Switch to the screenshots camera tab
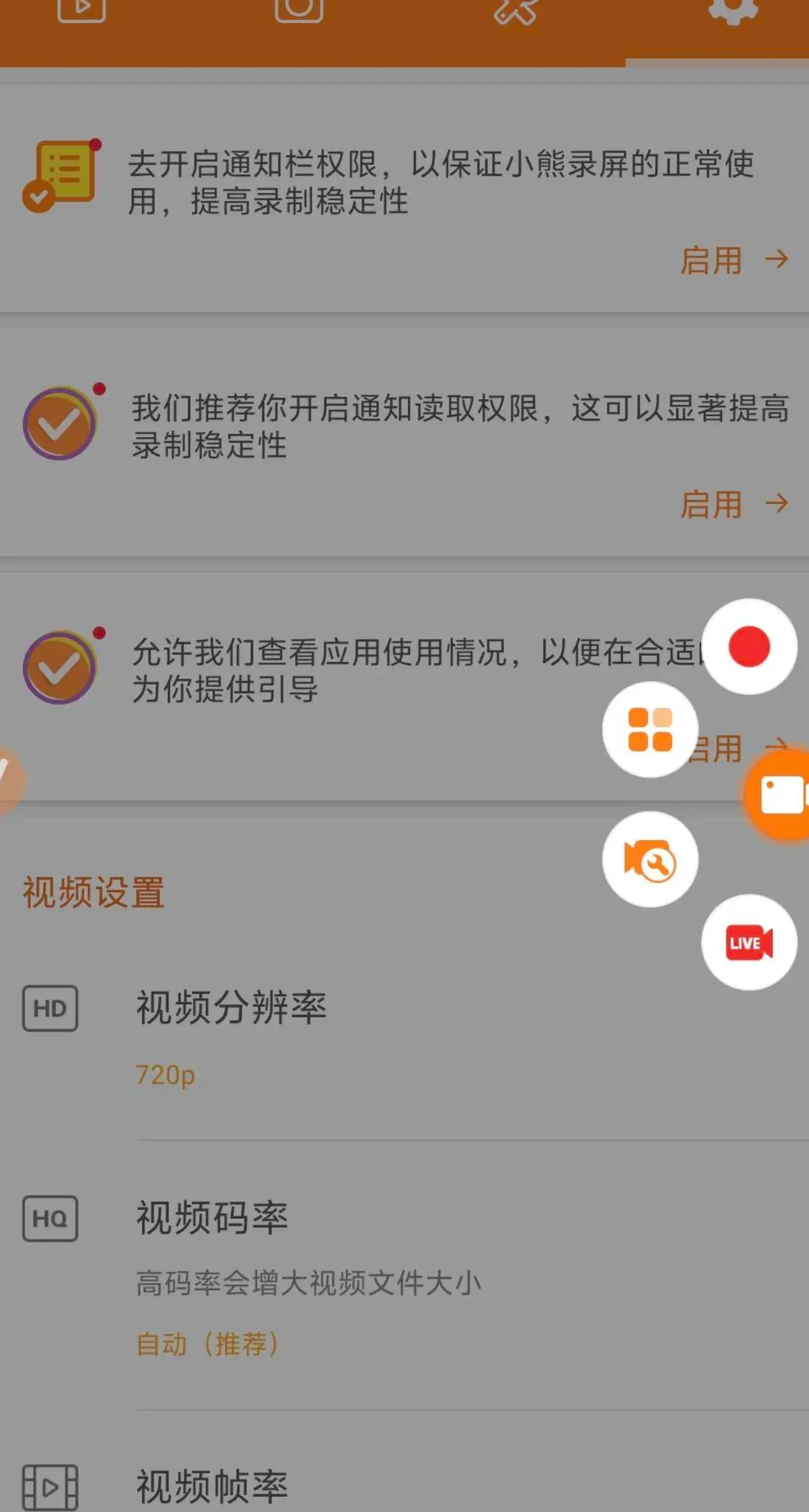 (x=299, y=11)
